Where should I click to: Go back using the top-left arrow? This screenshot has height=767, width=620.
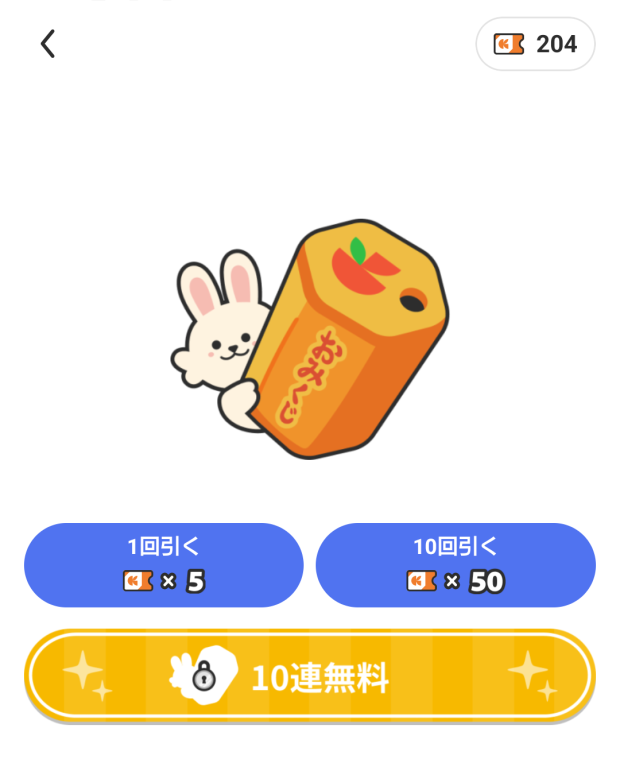pos(47,44)
